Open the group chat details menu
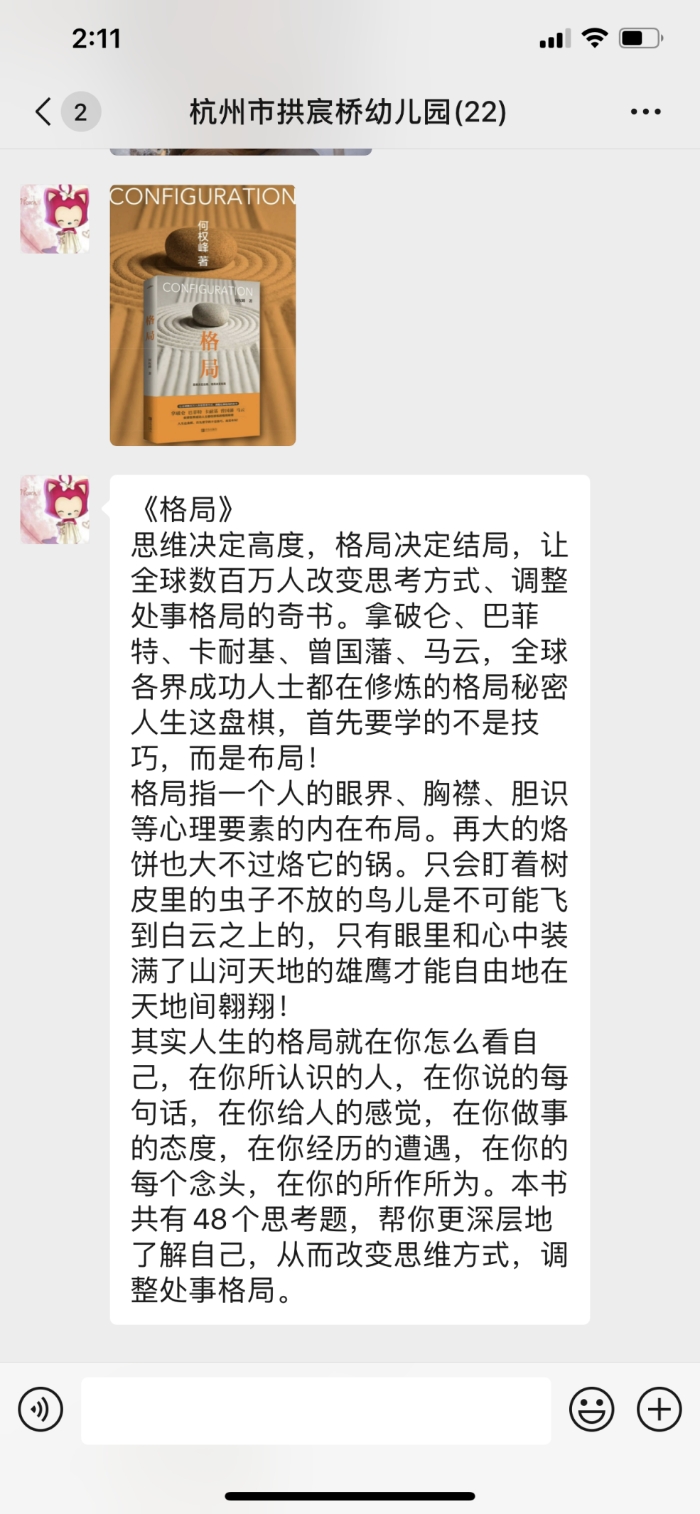The height and width of the screenshot is (1514, 700). tap(646, 112)
